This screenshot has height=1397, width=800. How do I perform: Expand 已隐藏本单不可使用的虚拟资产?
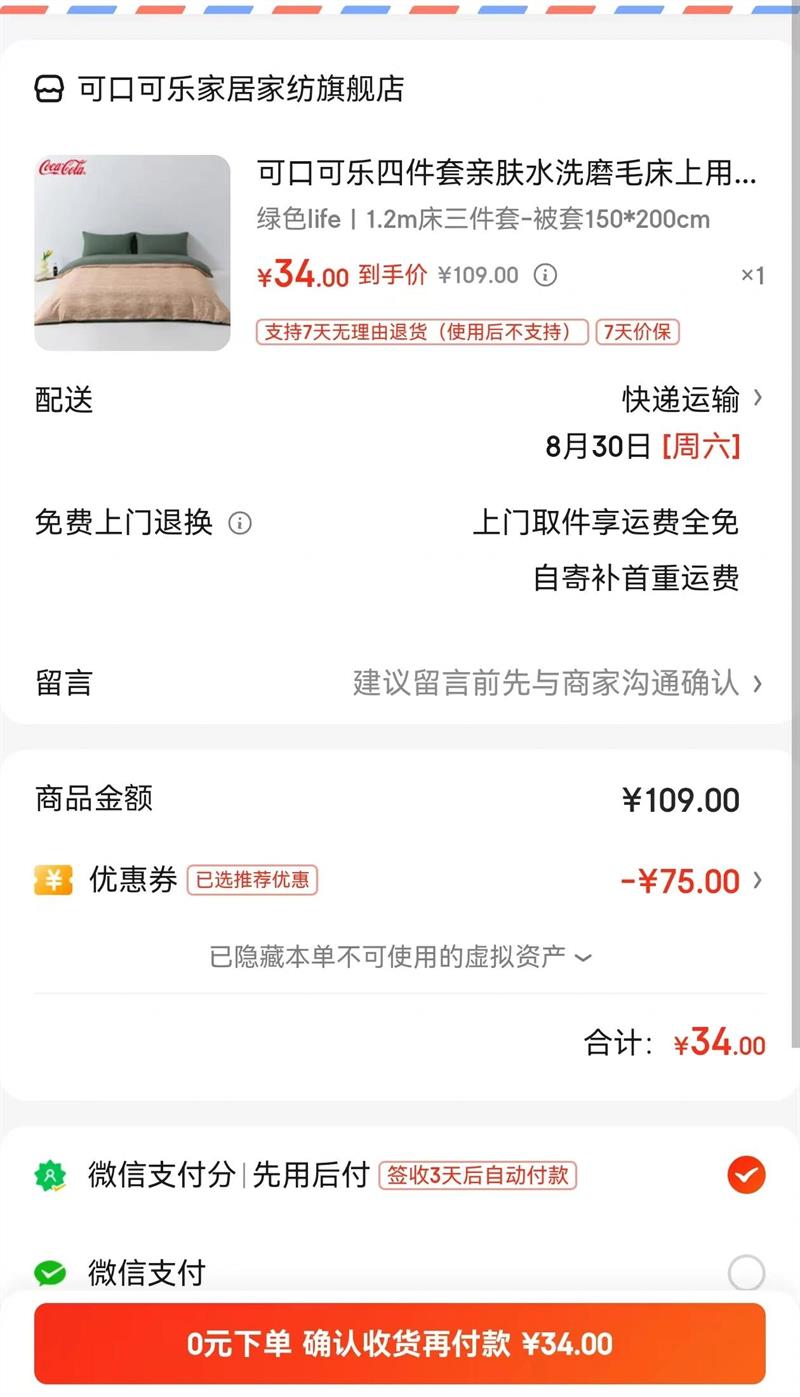coord(400,957)
